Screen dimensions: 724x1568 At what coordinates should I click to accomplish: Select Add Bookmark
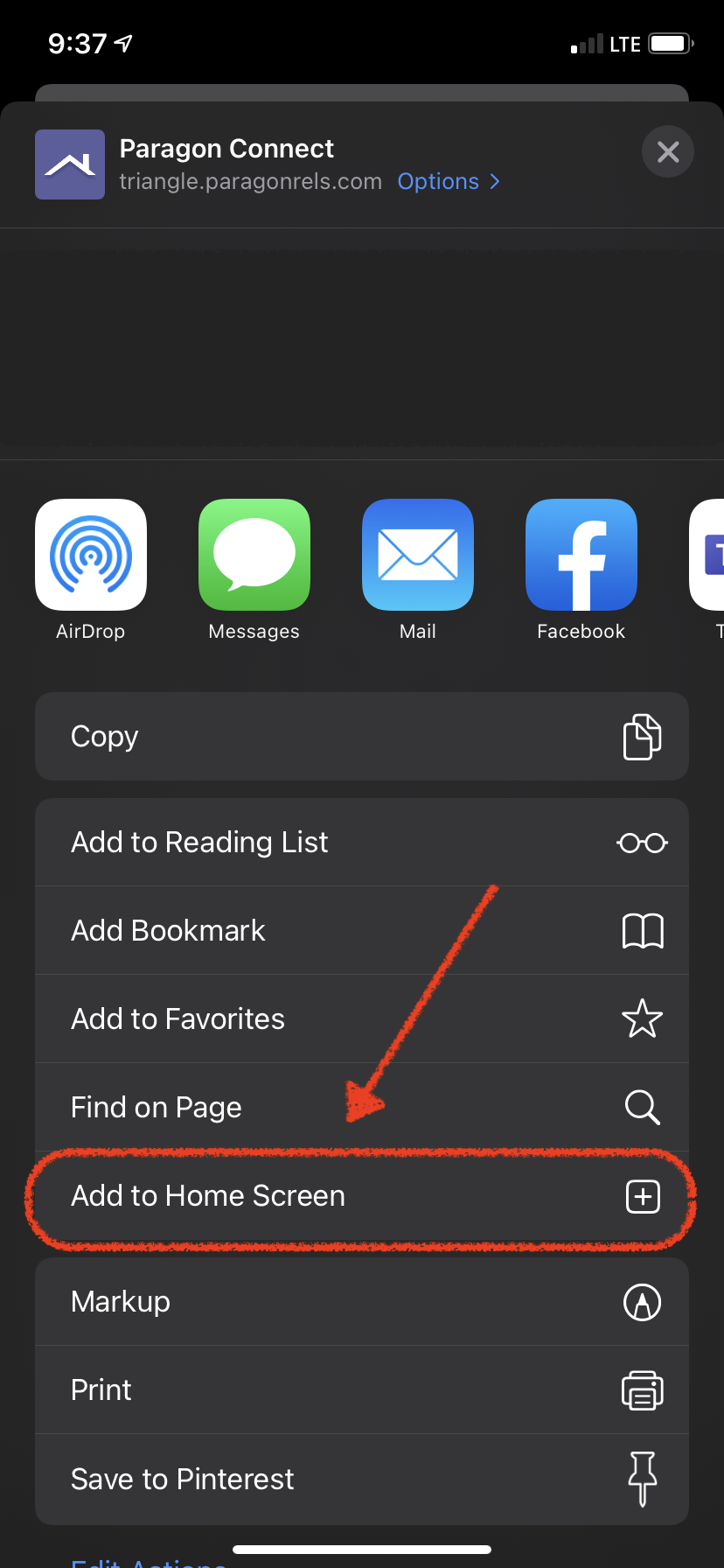tap(362, 930)
